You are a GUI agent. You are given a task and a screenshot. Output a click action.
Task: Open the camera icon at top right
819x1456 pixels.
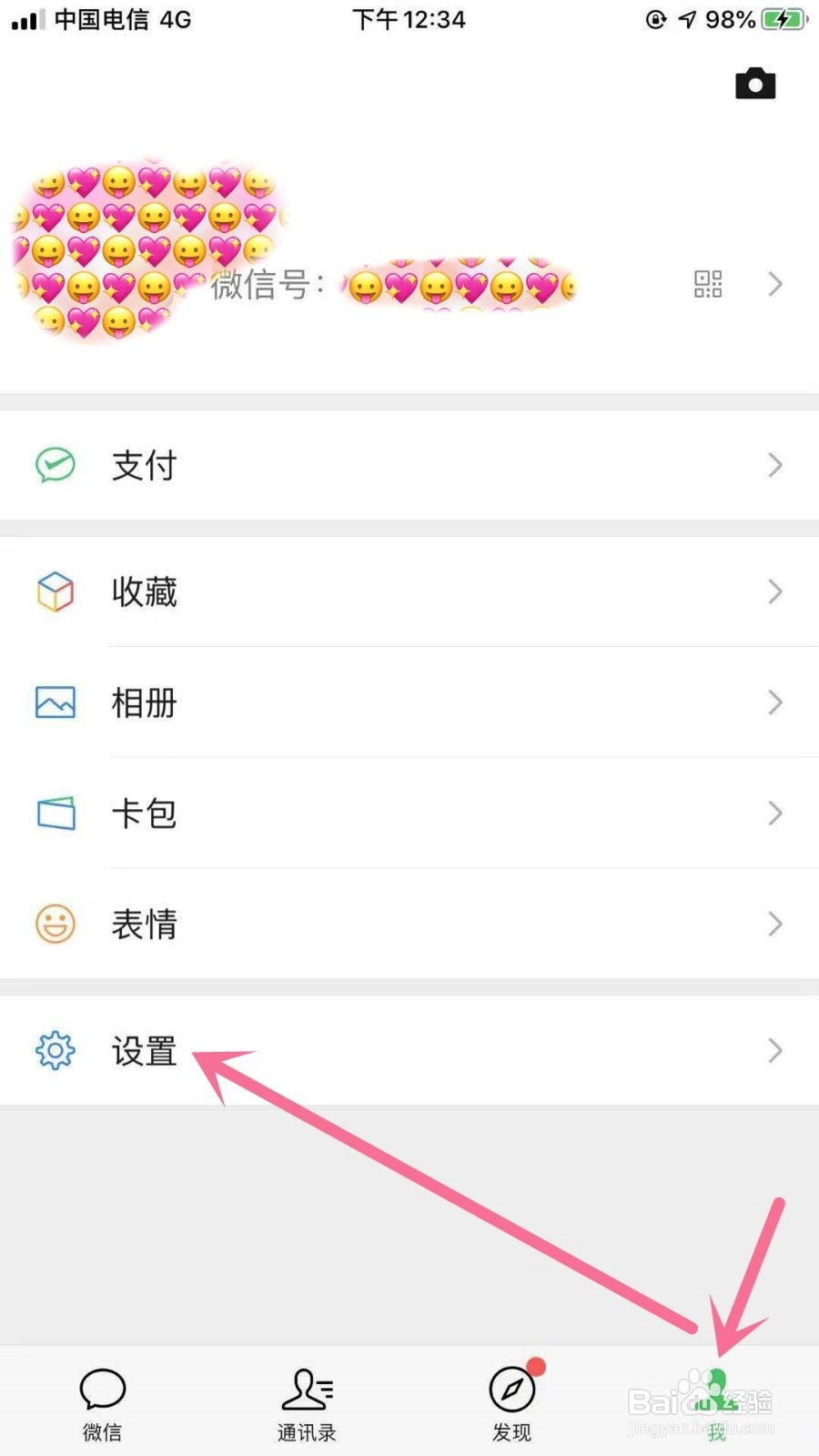click(755, 83)
